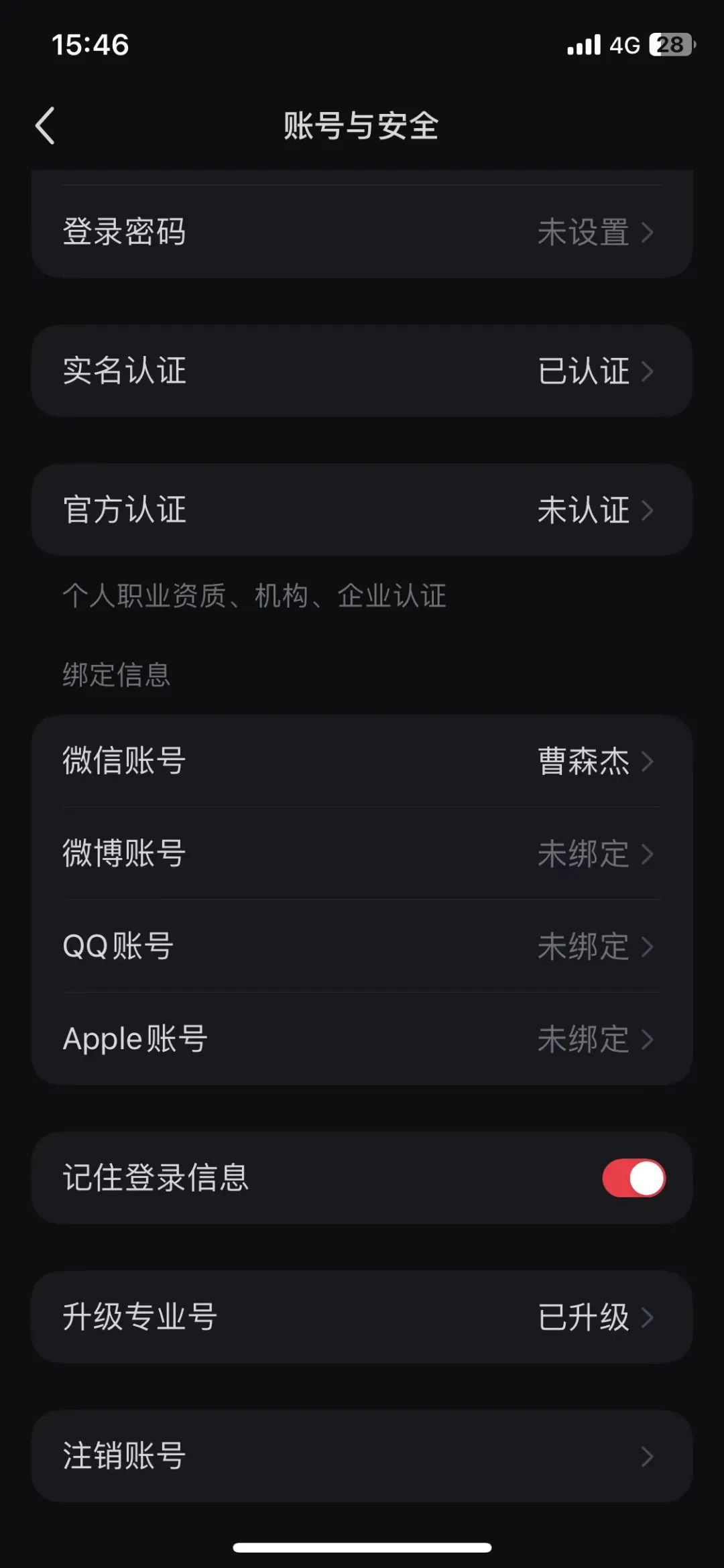The height and width of the screenshot is (1568, 724).
Task: Expand the 实名认证 row chevron
Action: tap(648, 371)
